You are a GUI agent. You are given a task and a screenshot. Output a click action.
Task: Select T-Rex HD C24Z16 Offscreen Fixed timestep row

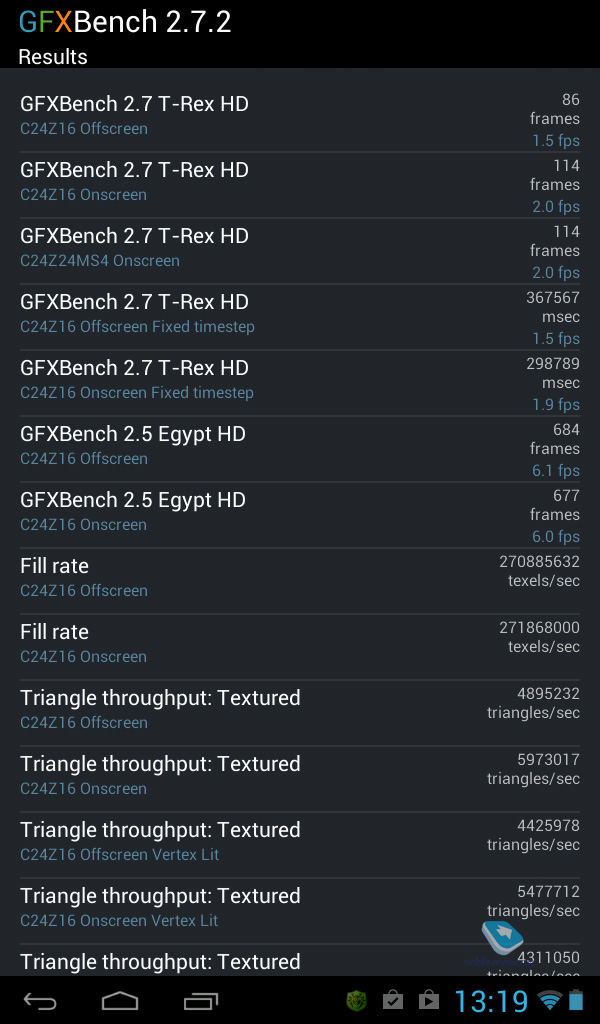coord(300,317)
